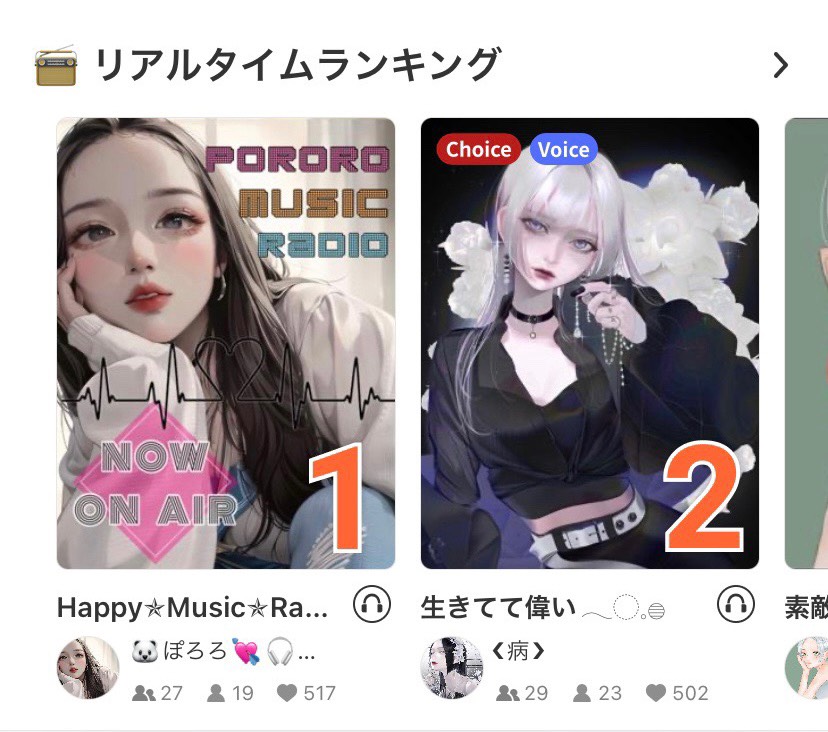Expand the リアルタイムランキング section arrow
828x732 pixels.
click(x=781, y=66)
